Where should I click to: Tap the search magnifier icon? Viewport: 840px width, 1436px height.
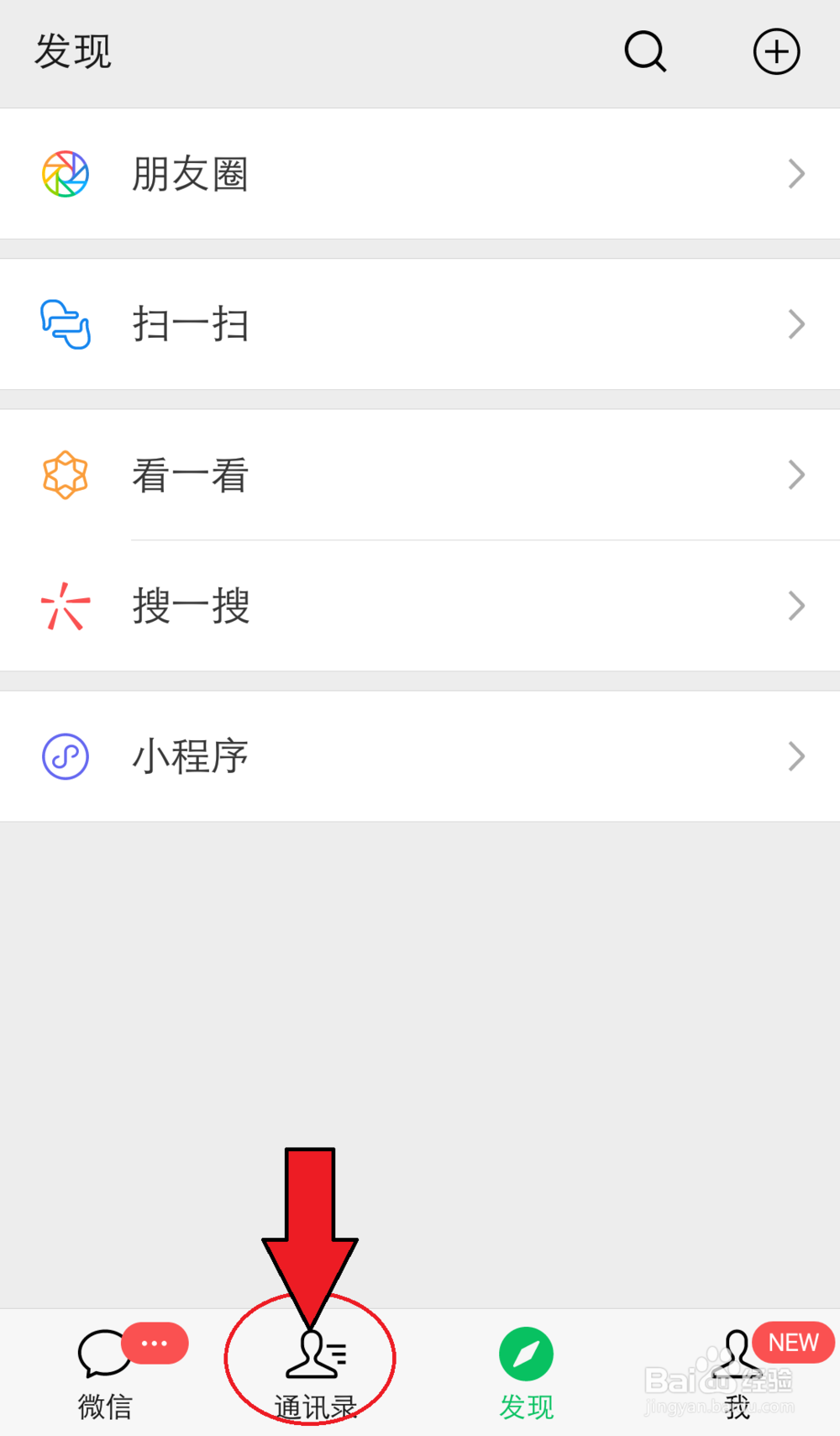click(x=644, y=52)
